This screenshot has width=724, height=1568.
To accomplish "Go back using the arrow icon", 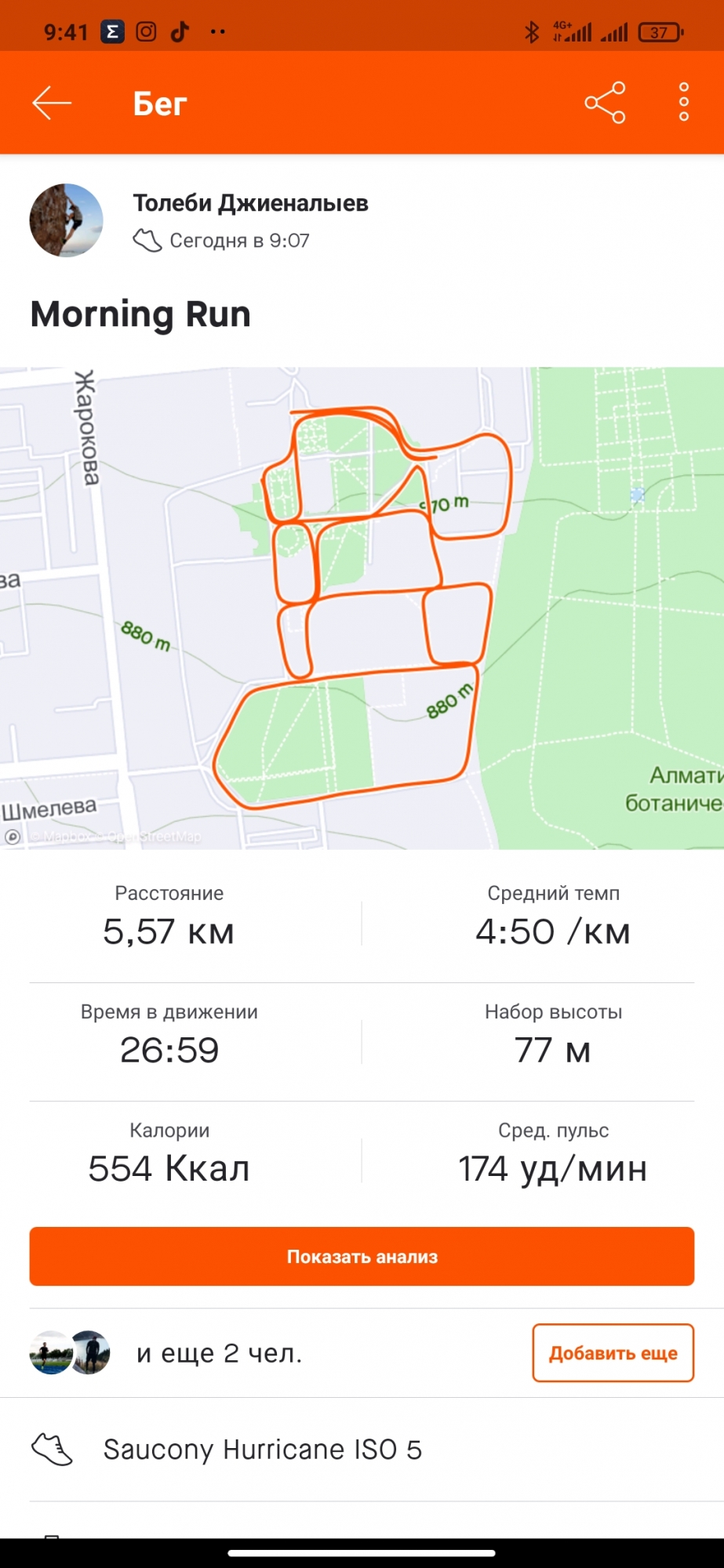I will coord(52,103).
